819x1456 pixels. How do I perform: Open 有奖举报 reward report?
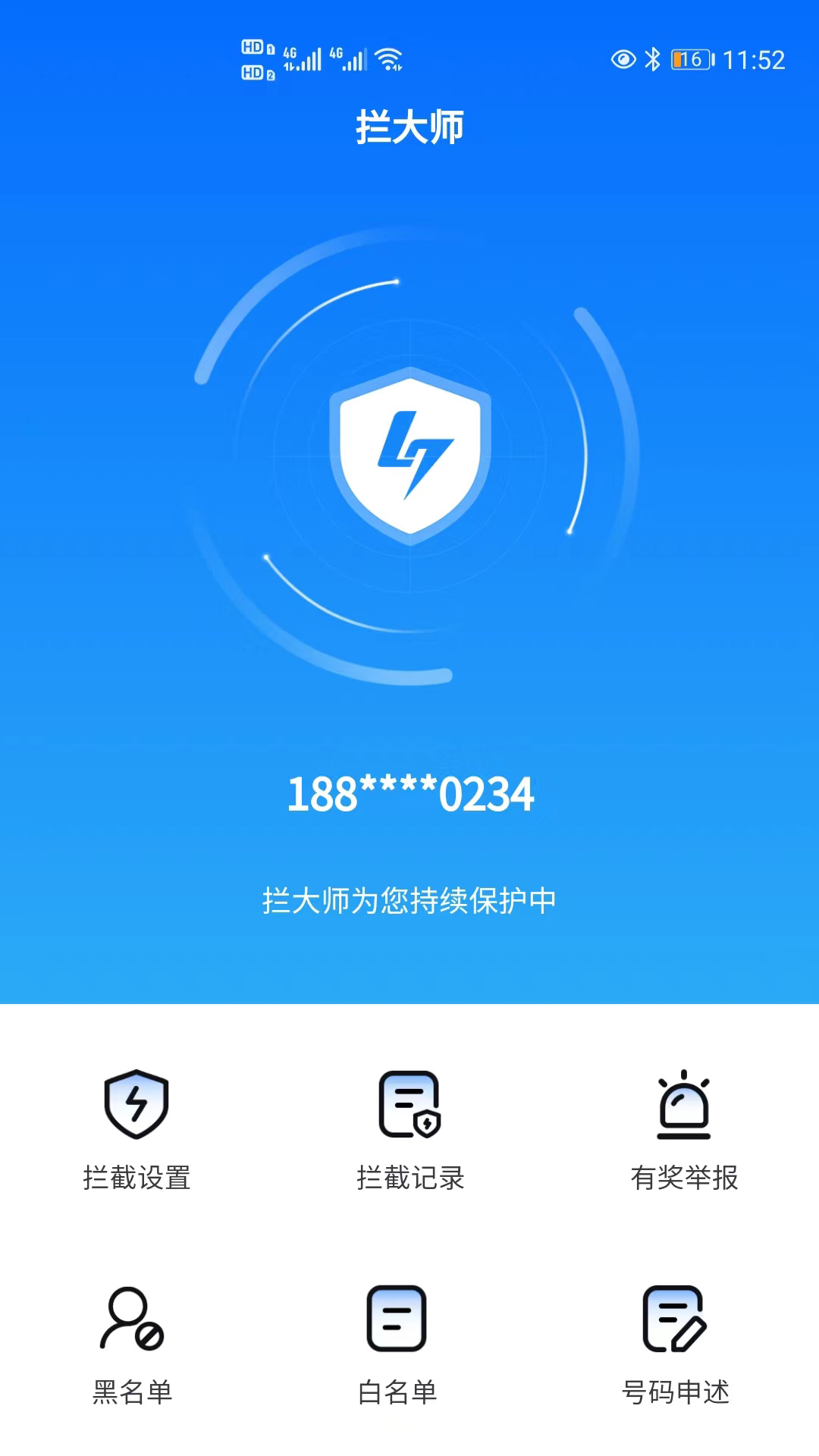[x=683, y=1128]
